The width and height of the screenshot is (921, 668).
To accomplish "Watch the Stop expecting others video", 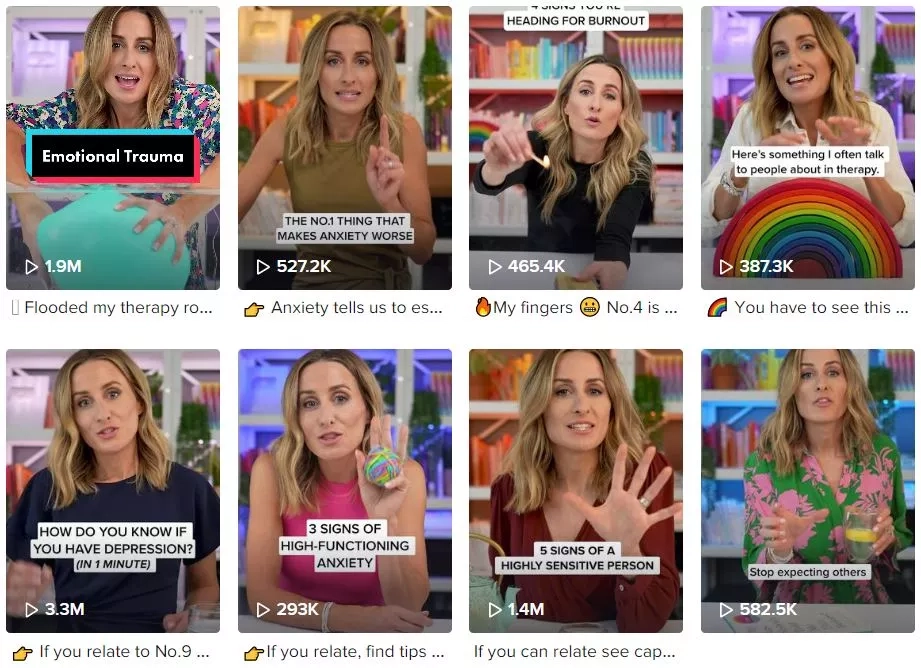I will (808, 490).
